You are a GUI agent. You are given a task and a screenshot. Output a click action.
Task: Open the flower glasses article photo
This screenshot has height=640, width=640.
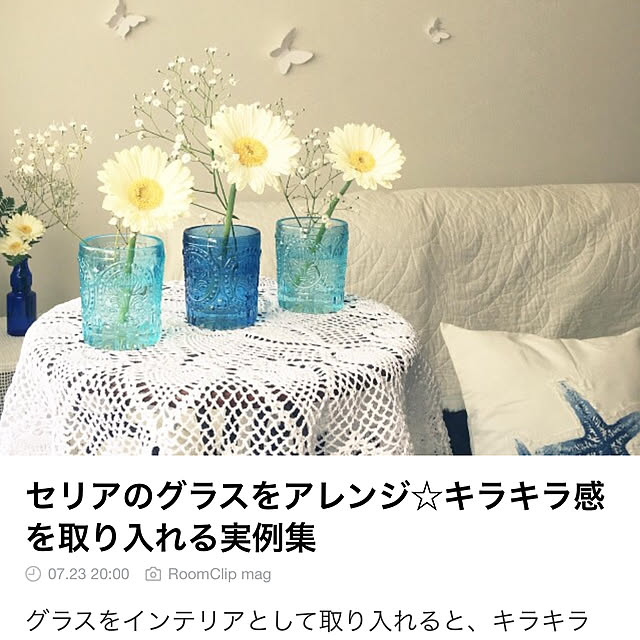(320, 228)
